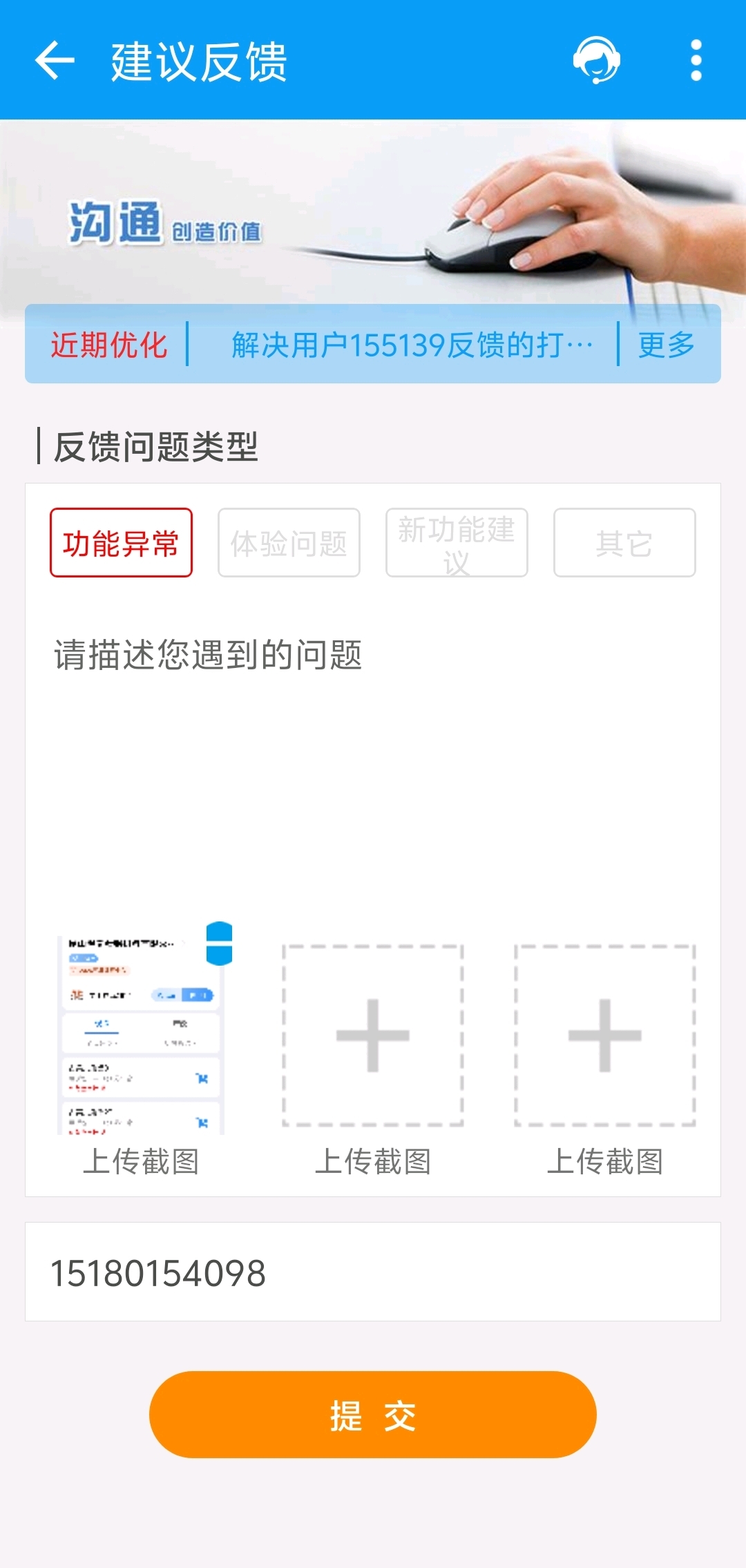The height and width of the screenshot is (1568, 746).
Task: Open the customer service headset icon
Action: point(597,60)
